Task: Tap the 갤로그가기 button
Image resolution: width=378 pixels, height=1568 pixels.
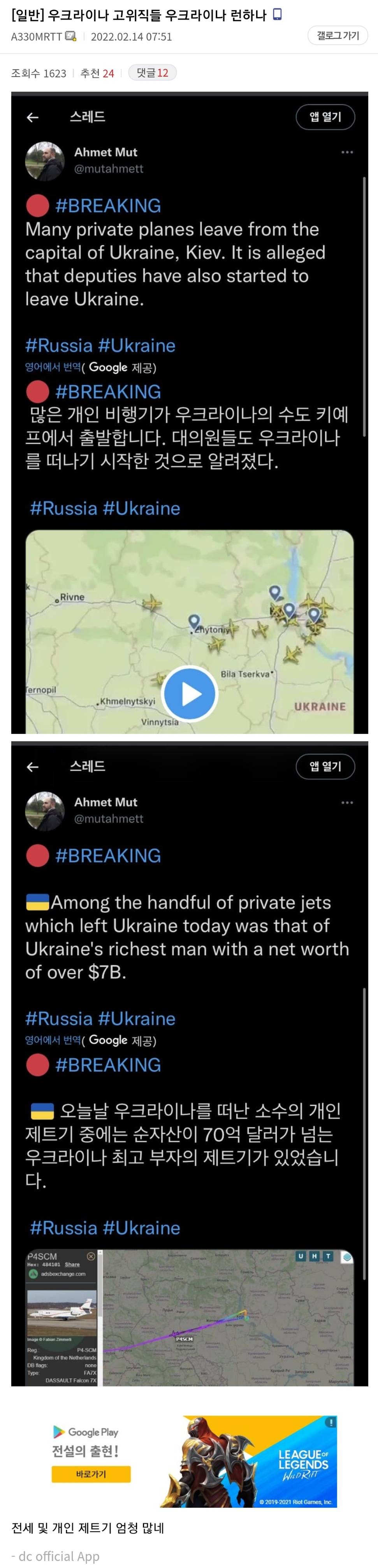Action: point(338,36)
